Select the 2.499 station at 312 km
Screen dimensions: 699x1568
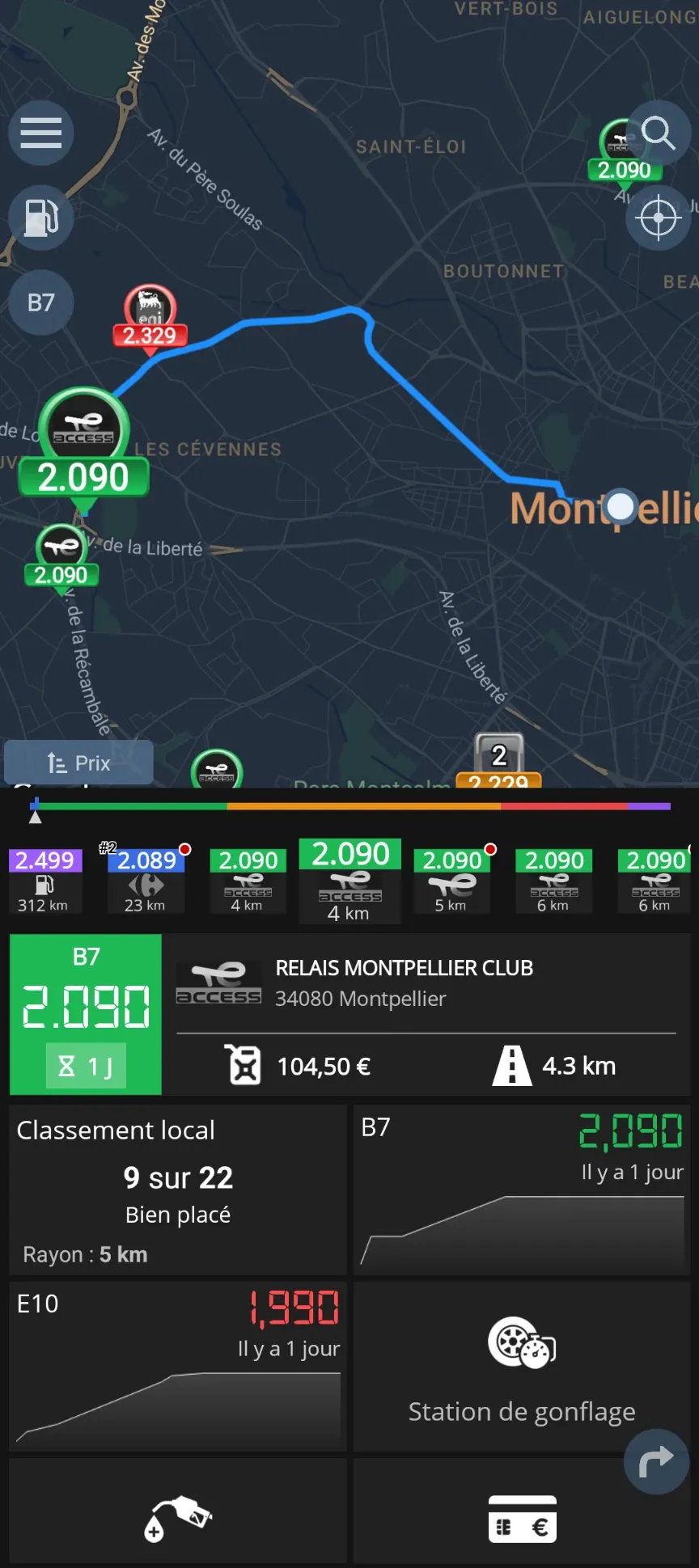pyautogui.click(x=44, y=881)
